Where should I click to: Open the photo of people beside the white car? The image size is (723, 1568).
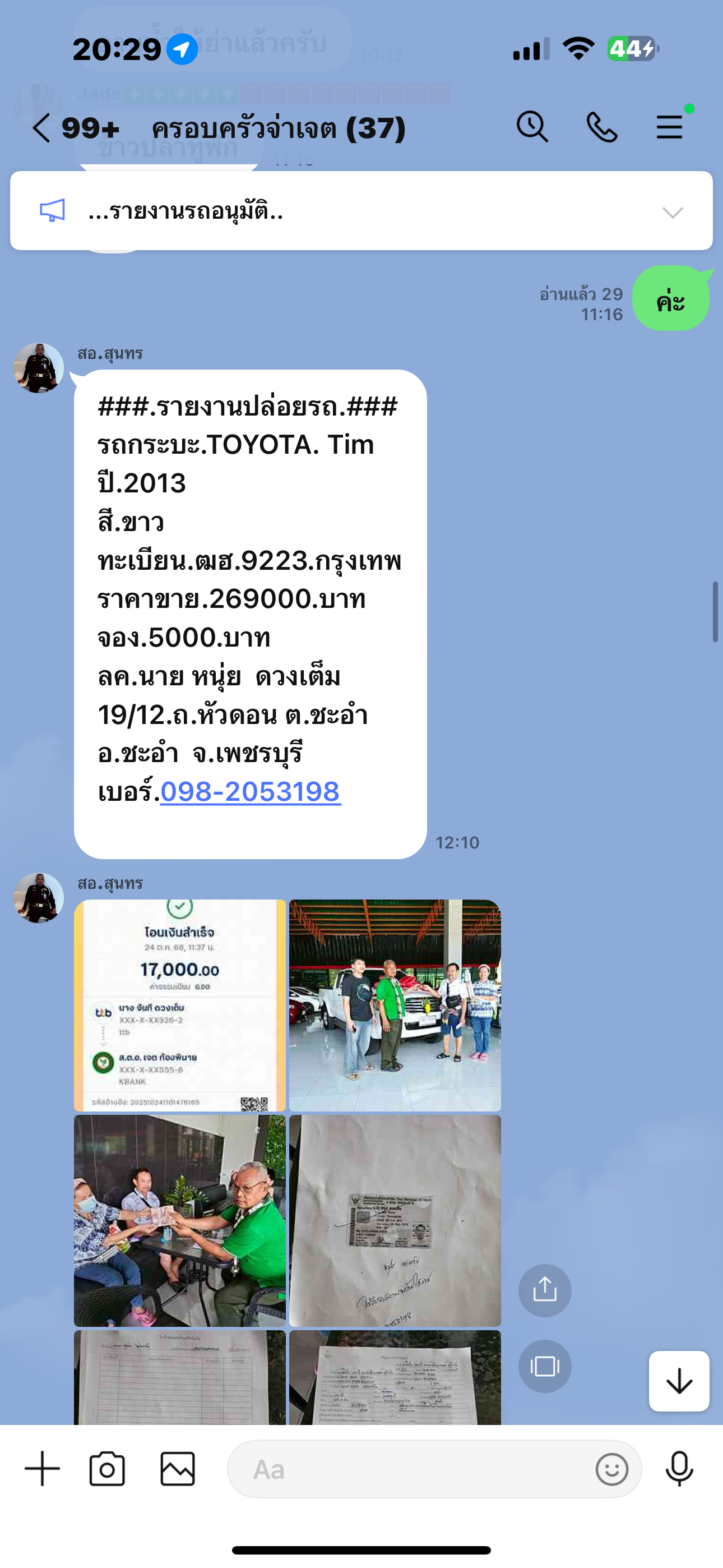395,1005
